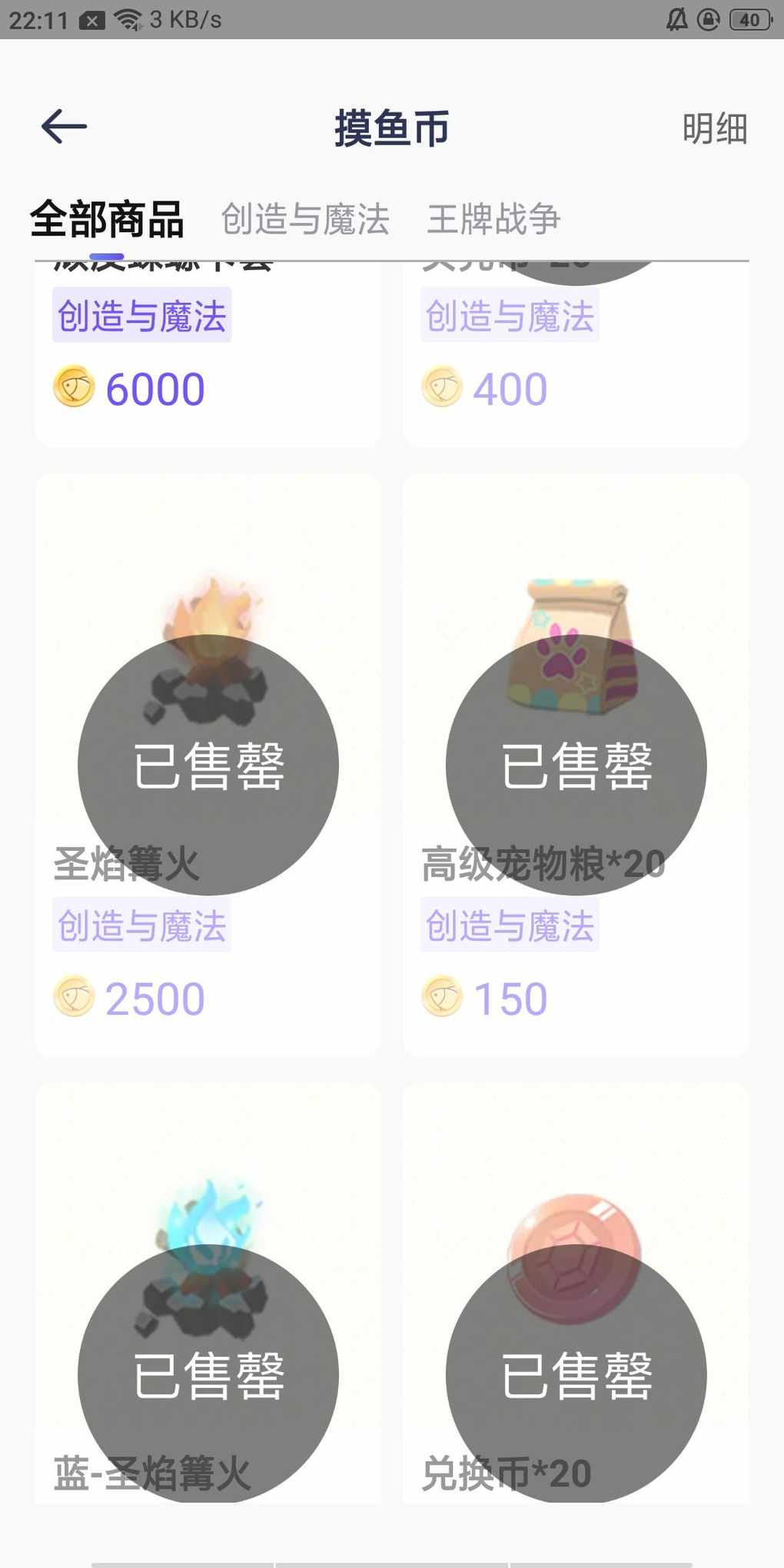Open the 6000 coin product card

208,354
